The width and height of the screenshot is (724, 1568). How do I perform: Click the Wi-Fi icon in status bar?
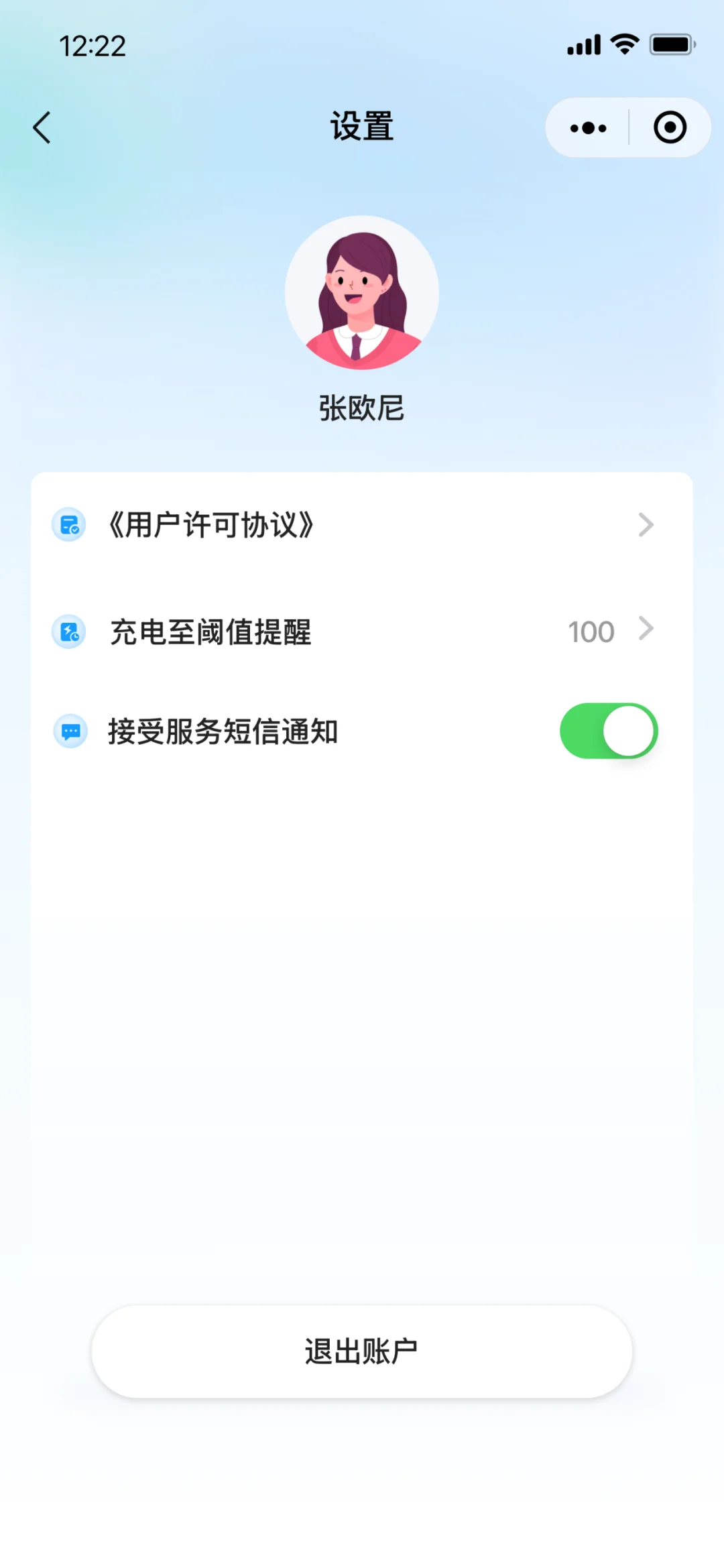623,44
